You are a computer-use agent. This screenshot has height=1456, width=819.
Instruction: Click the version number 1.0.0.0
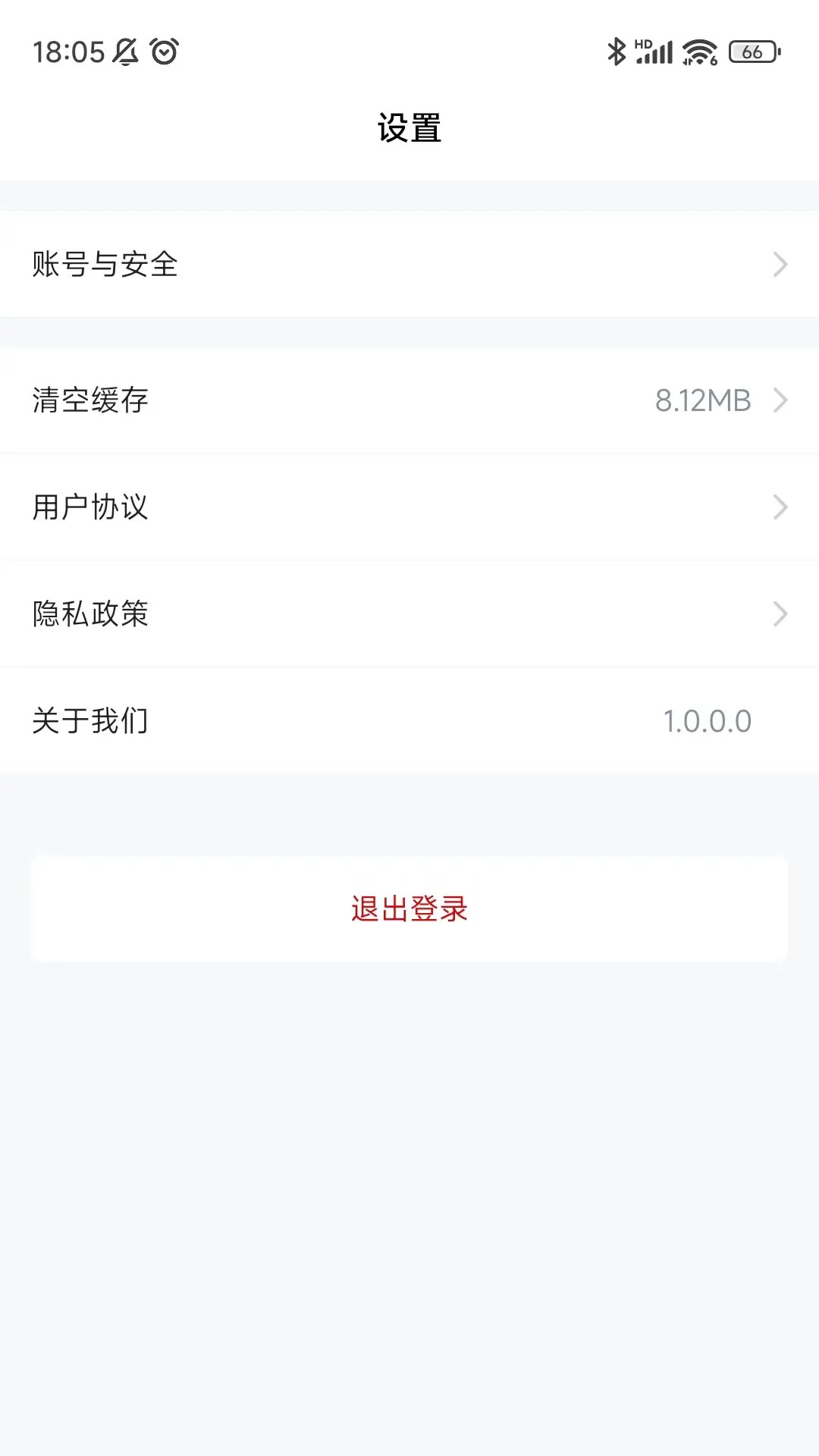tap(706, 721)
